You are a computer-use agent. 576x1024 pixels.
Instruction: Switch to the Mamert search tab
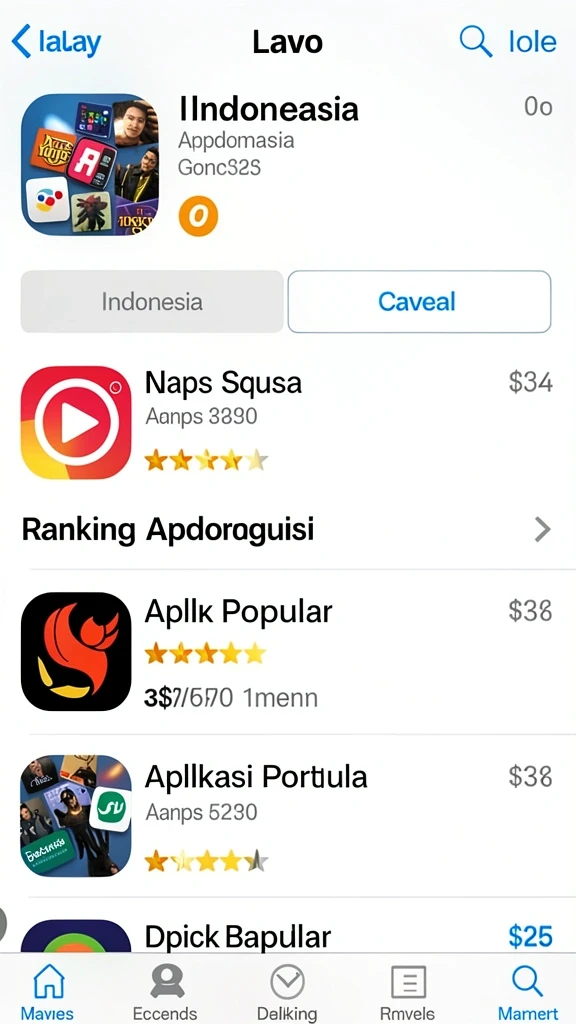(x=528, y=992)
